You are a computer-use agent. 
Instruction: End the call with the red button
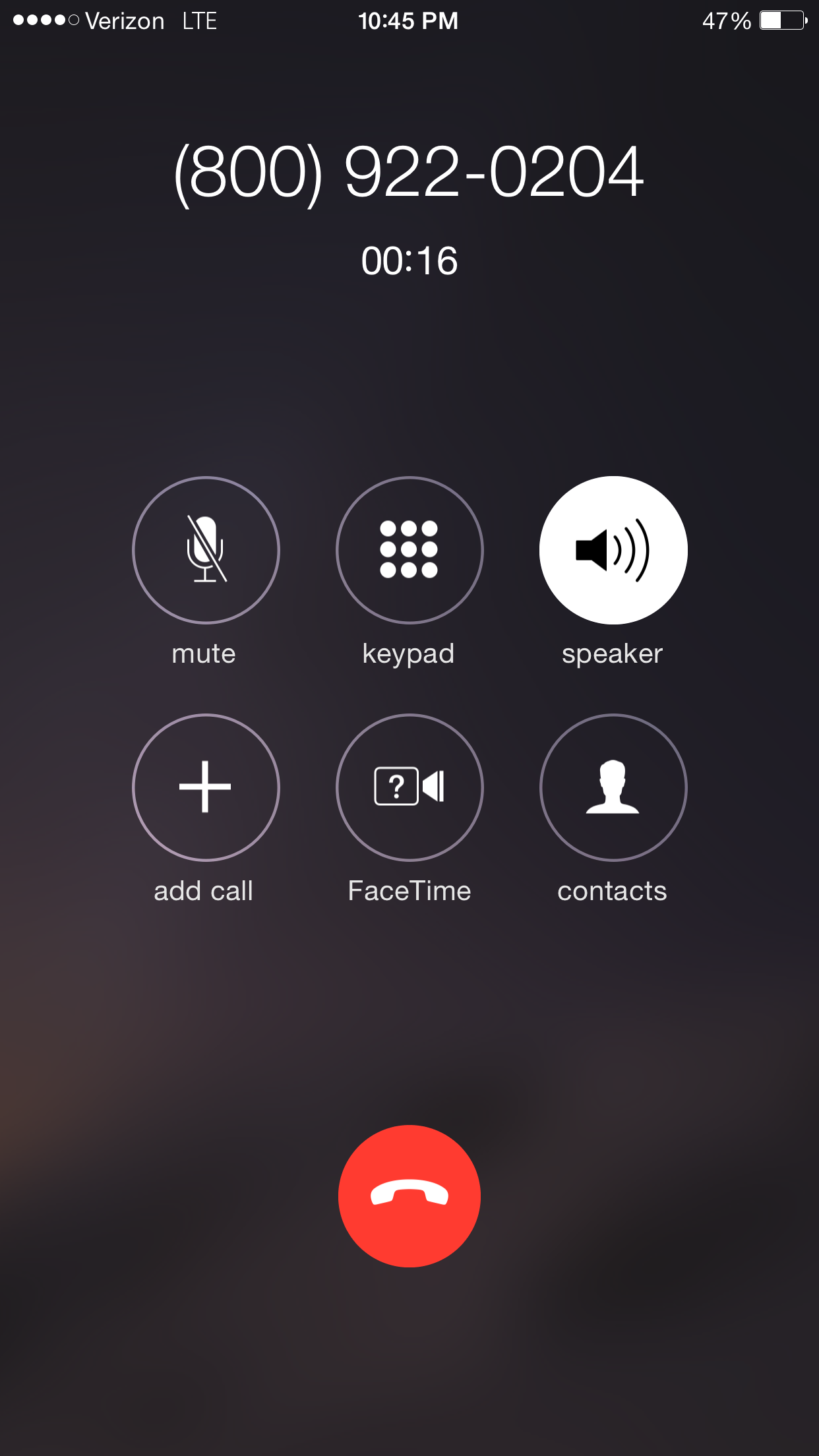tap(409, 1196)
